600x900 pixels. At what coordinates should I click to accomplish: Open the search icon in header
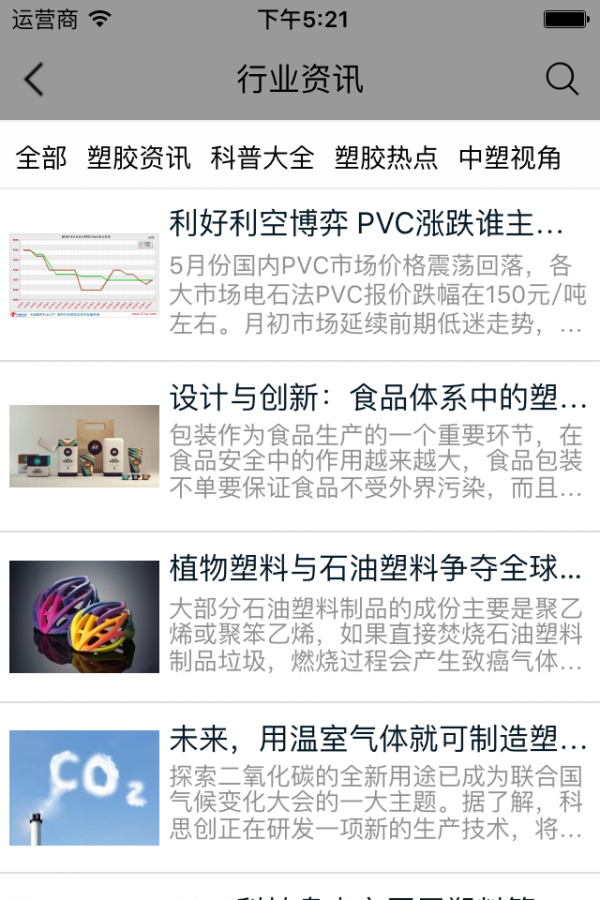562,79
